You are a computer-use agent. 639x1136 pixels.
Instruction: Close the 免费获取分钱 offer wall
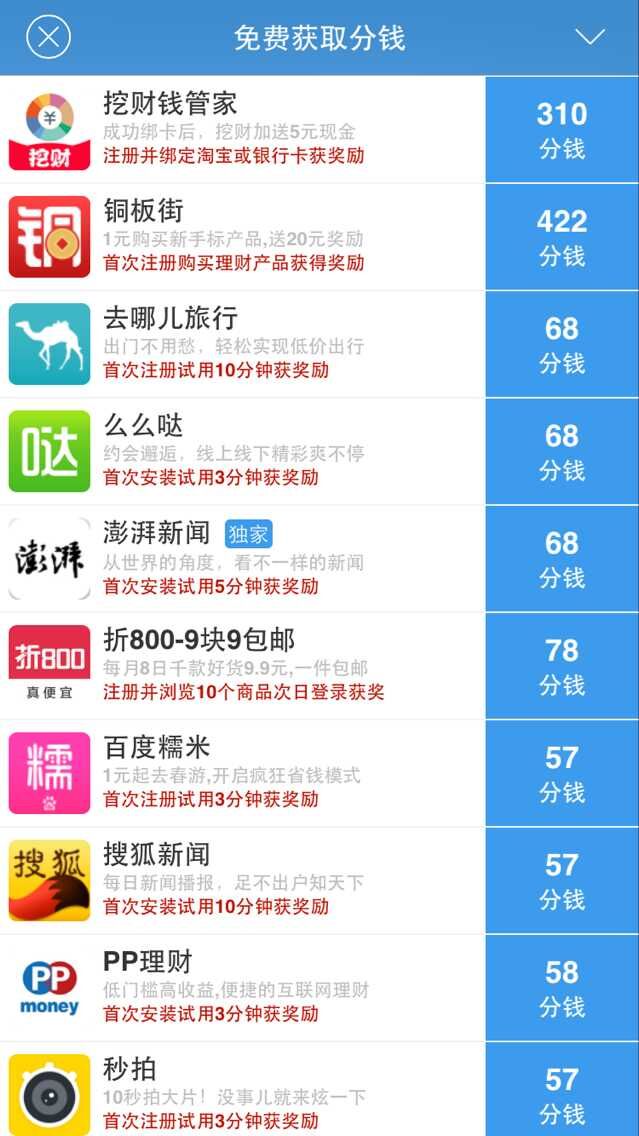click(x=49, y=37)
